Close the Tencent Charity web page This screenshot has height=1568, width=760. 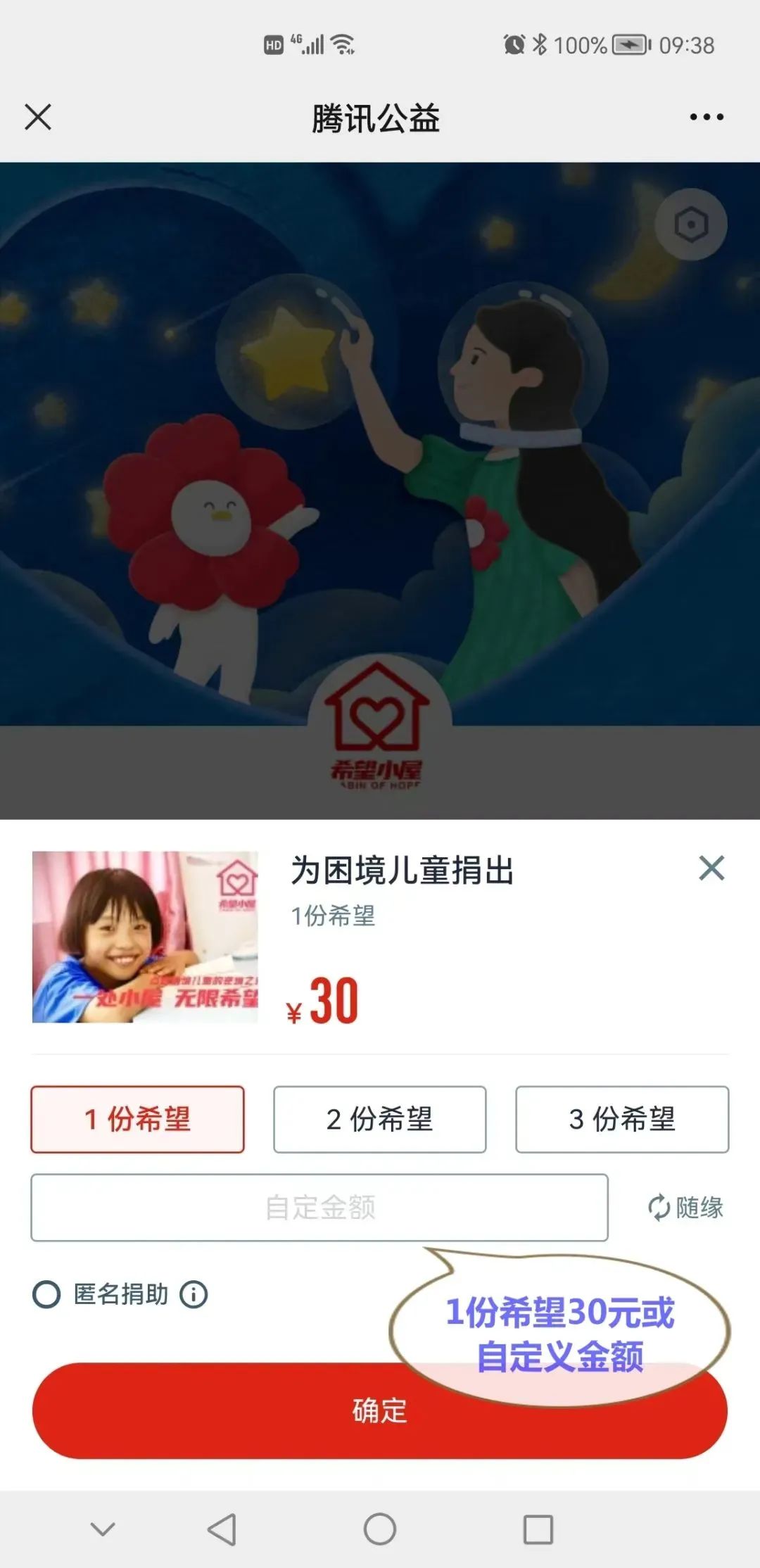pyautogui.click(x=38, y=117)
